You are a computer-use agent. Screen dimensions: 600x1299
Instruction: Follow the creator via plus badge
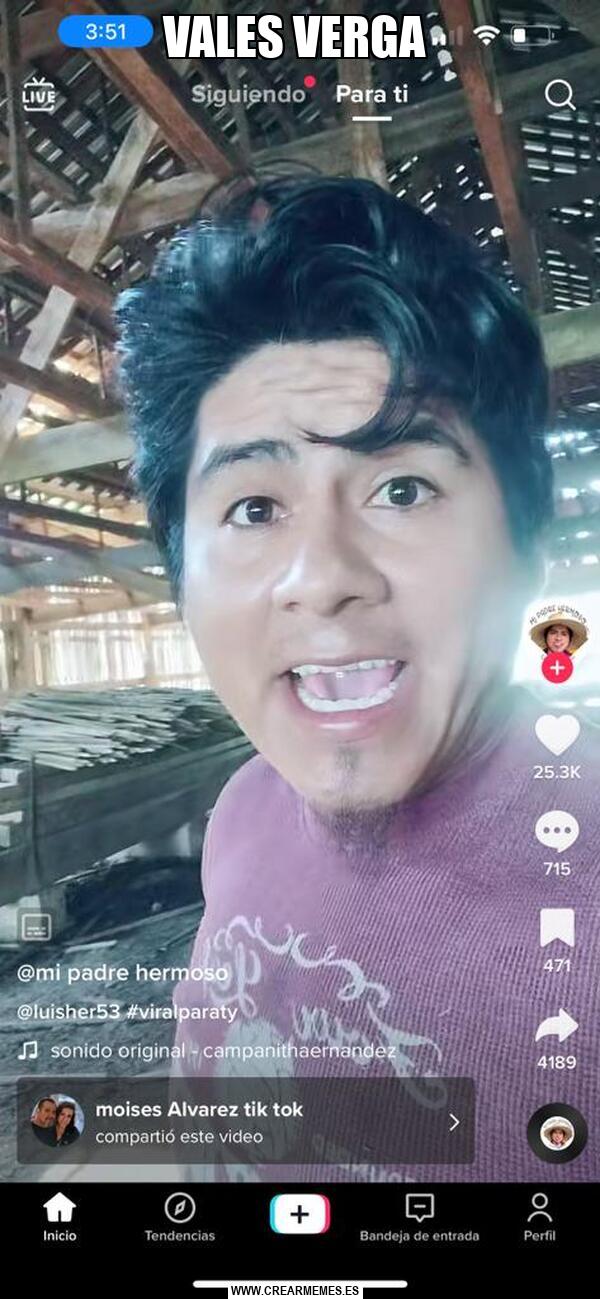557,668
